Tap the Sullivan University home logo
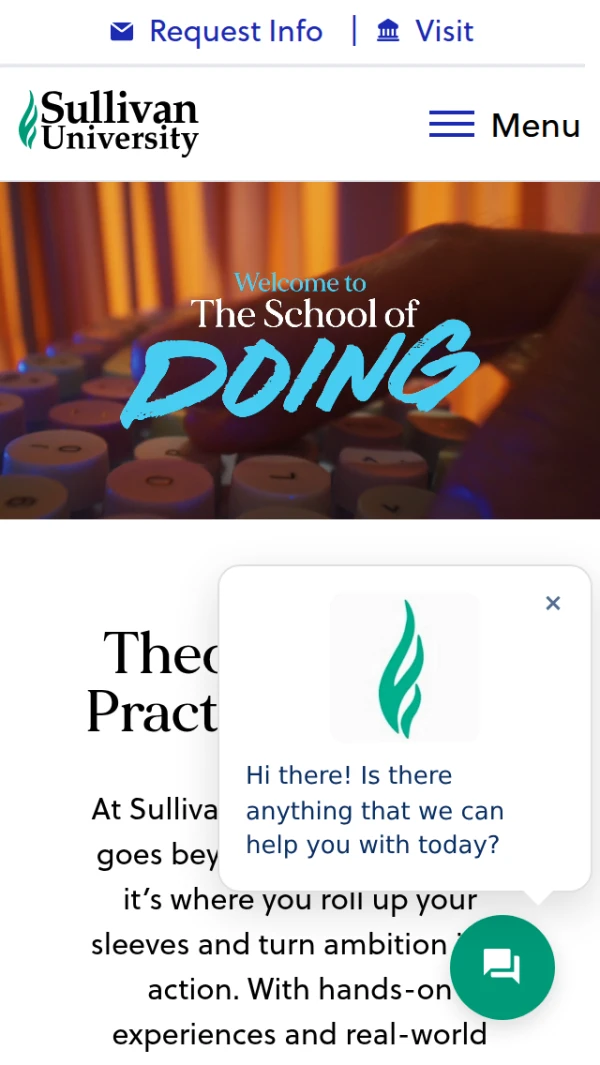 [x=109, y=123]
